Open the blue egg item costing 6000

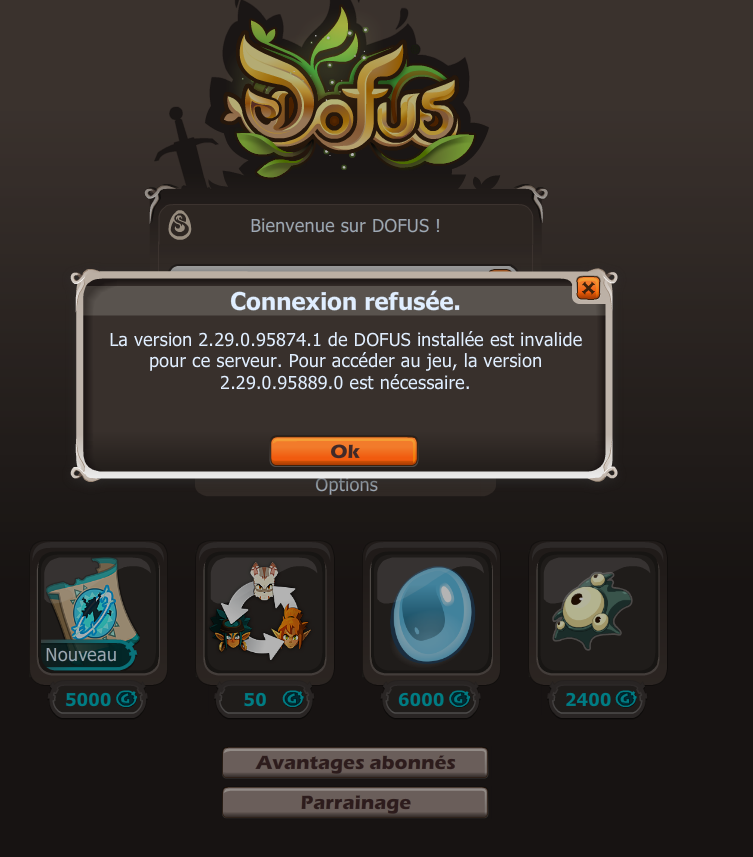[x=431, y=613]
